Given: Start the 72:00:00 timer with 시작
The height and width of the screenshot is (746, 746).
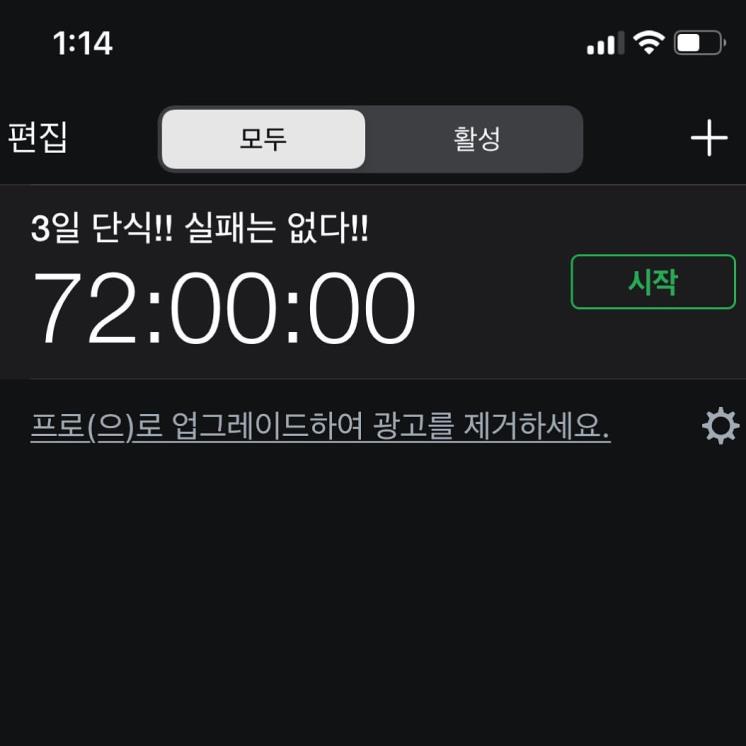Looking at the screenshot, I should (653, 282).
